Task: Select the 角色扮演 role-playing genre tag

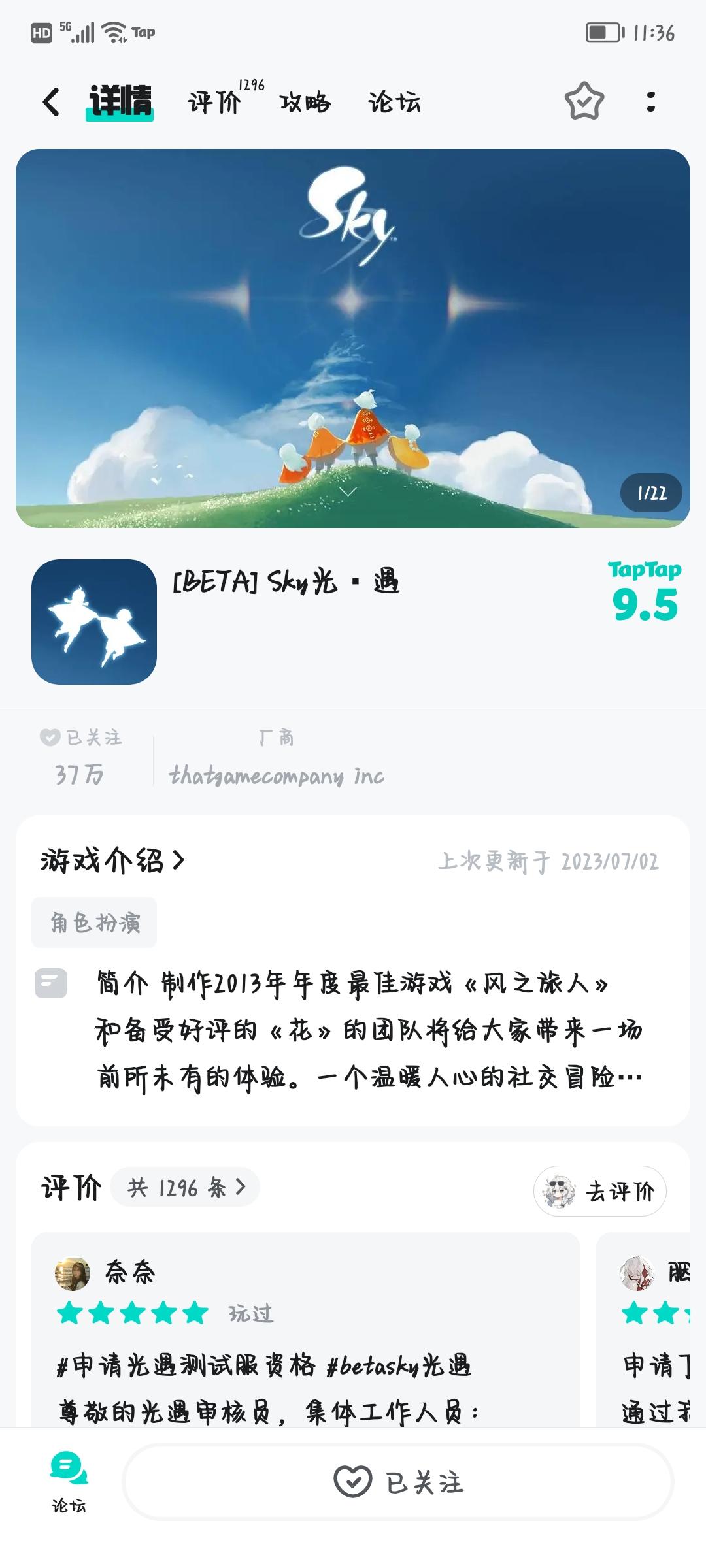Action: (93, 922)
